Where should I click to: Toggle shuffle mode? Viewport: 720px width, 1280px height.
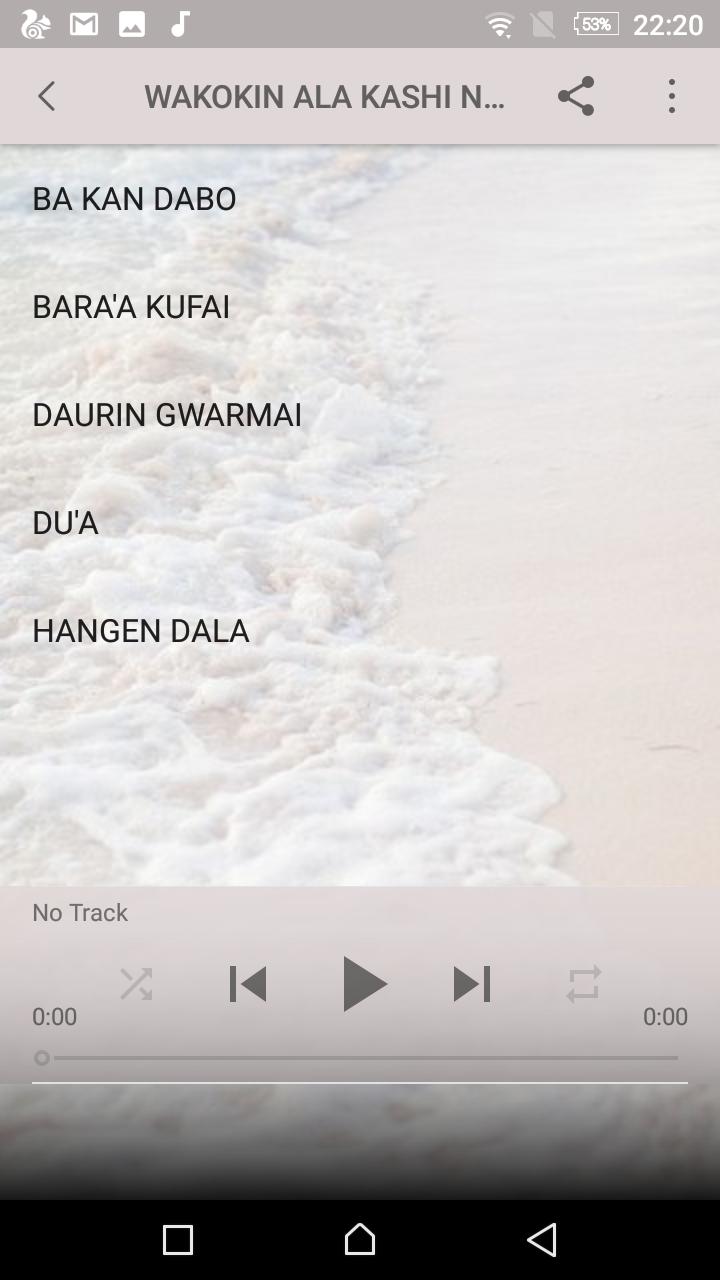(x=136, y=984)
